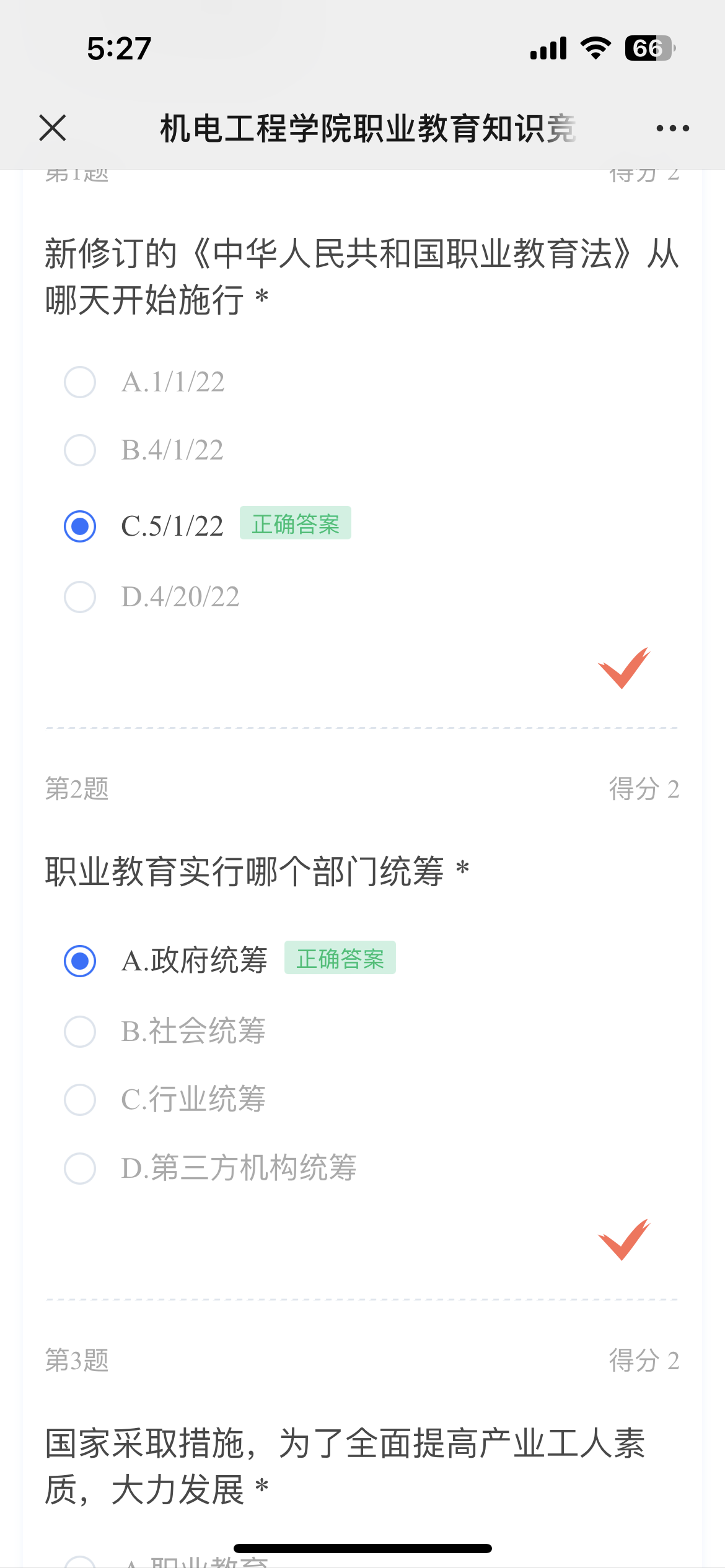Choose answer C.5/1/22
Screen dimensions: 725x1568
point(80,526)
